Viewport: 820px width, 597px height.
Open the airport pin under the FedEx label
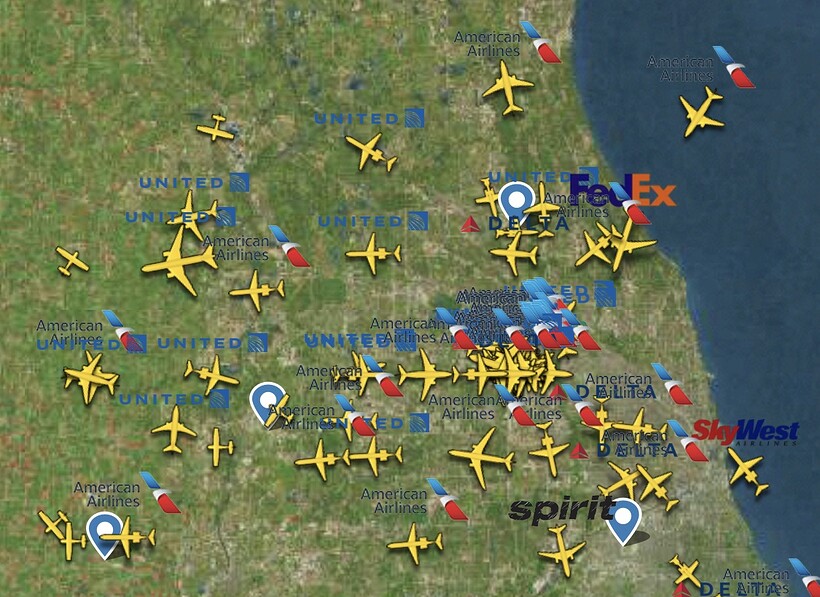tap(517, 199)
